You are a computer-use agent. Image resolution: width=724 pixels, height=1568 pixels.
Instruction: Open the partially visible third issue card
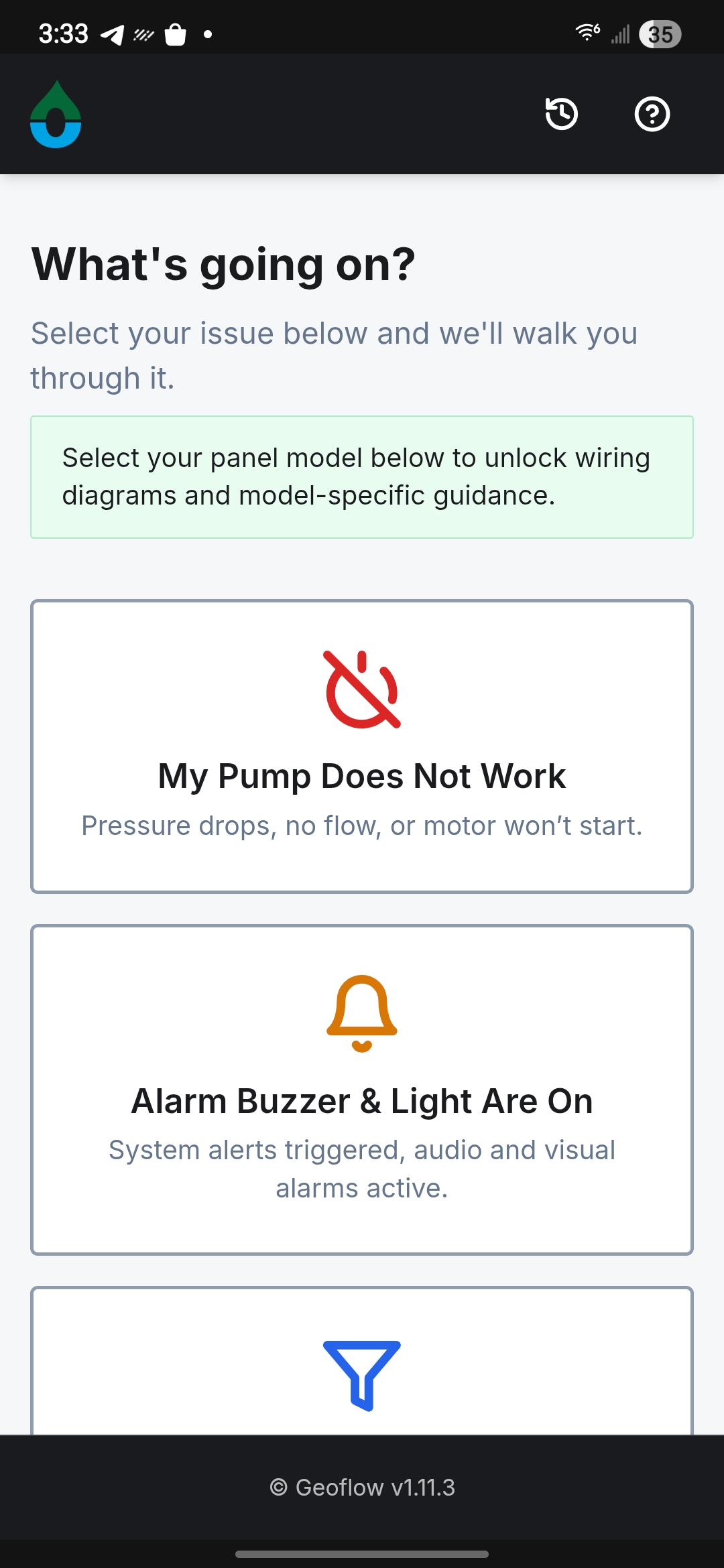[361, 1360]
